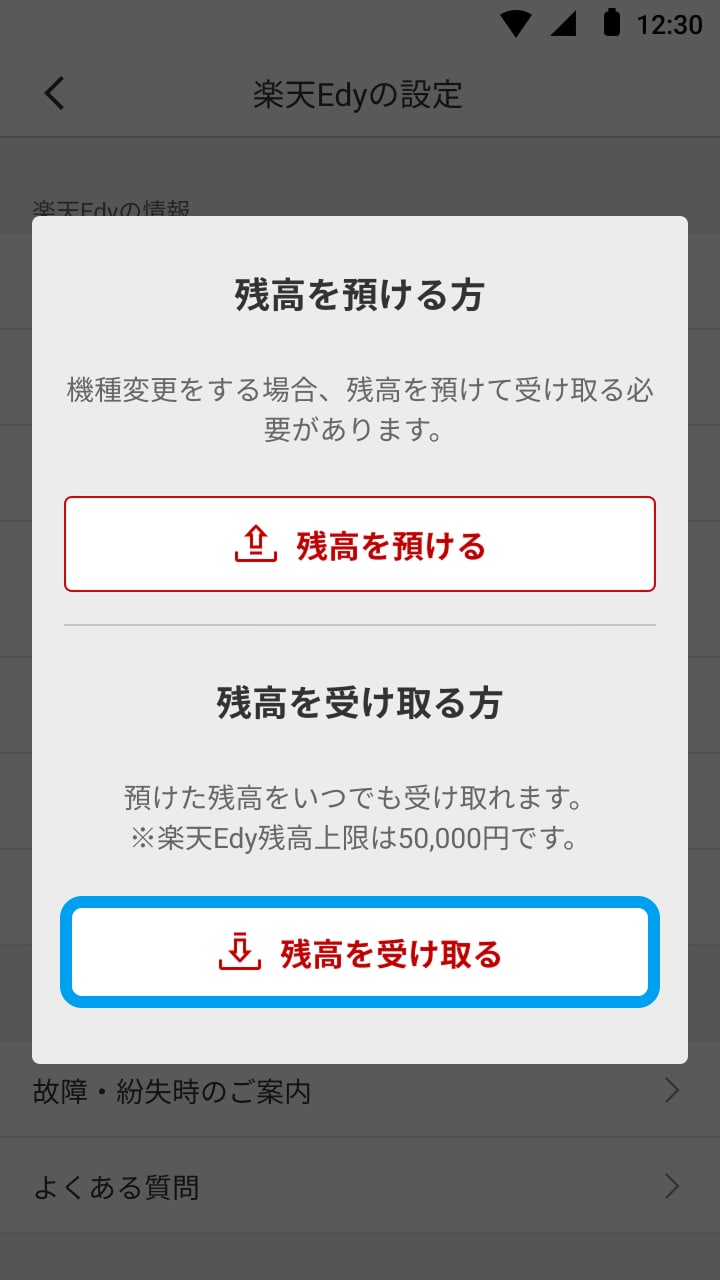Select 残高を受け取る to receive balance
The image size is (720, 1280).
pos(360,953)
